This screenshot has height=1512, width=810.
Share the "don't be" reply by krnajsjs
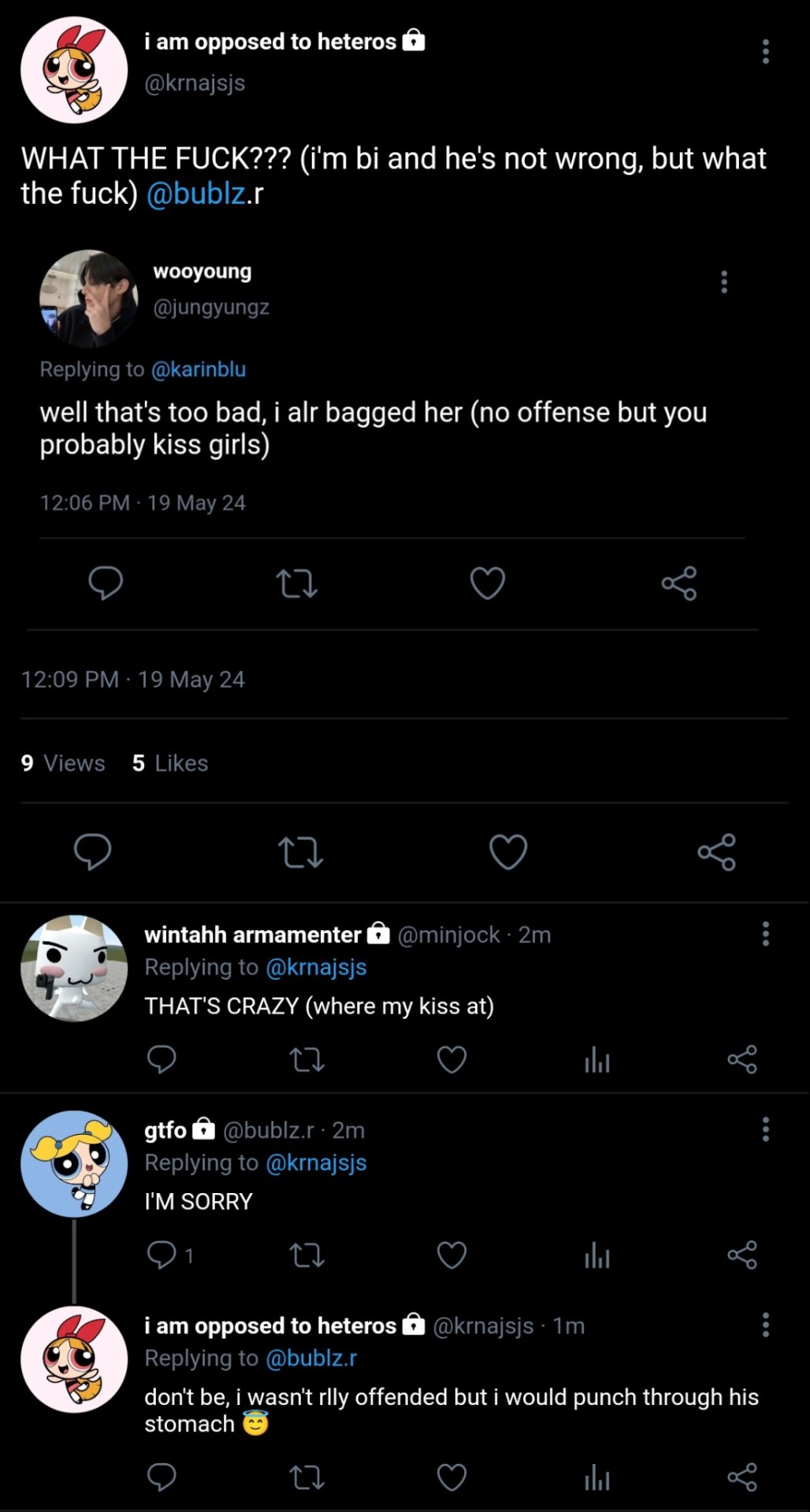pos(742,1477)
